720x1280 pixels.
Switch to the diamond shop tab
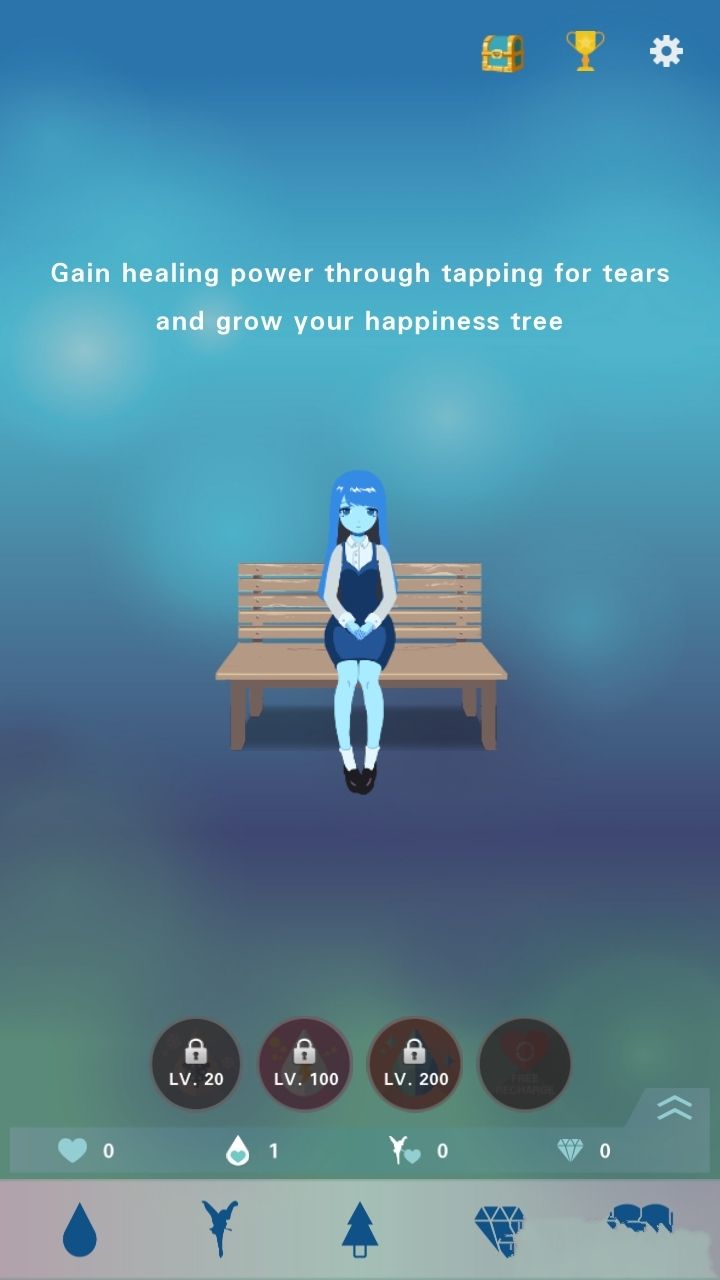(x=498, y=1227)
